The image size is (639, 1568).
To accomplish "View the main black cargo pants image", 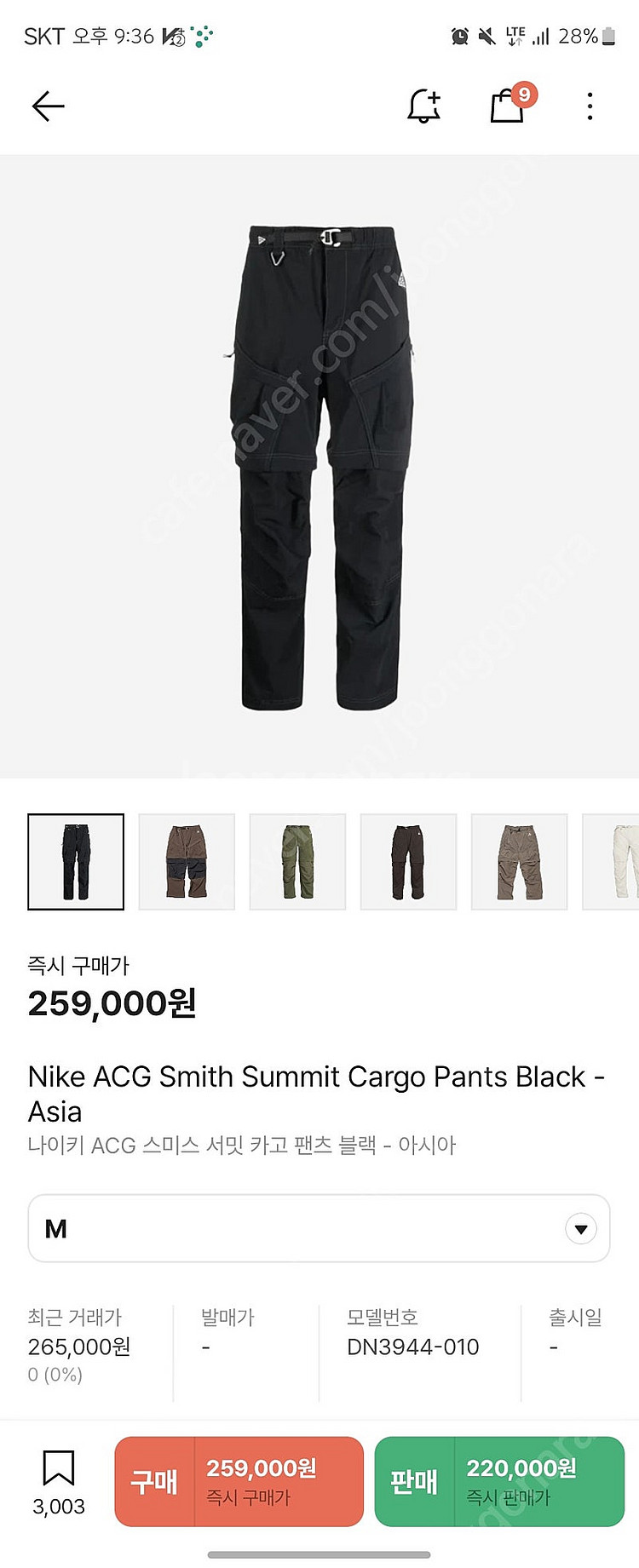I will click(x=322, y=467).
